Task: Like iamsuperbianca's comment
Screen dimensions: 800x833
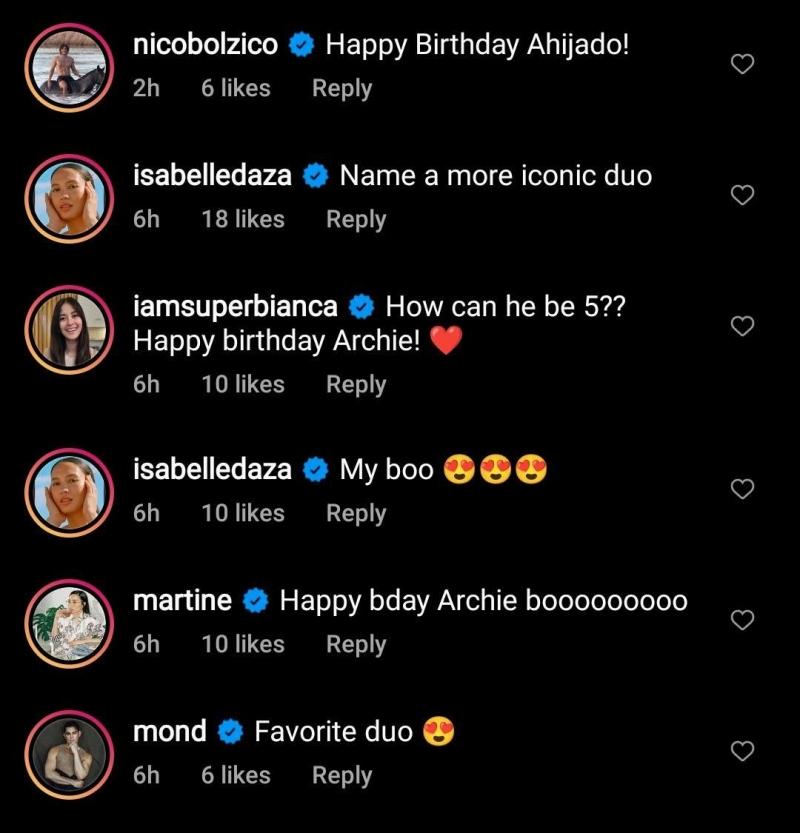Action: [742, 326]
